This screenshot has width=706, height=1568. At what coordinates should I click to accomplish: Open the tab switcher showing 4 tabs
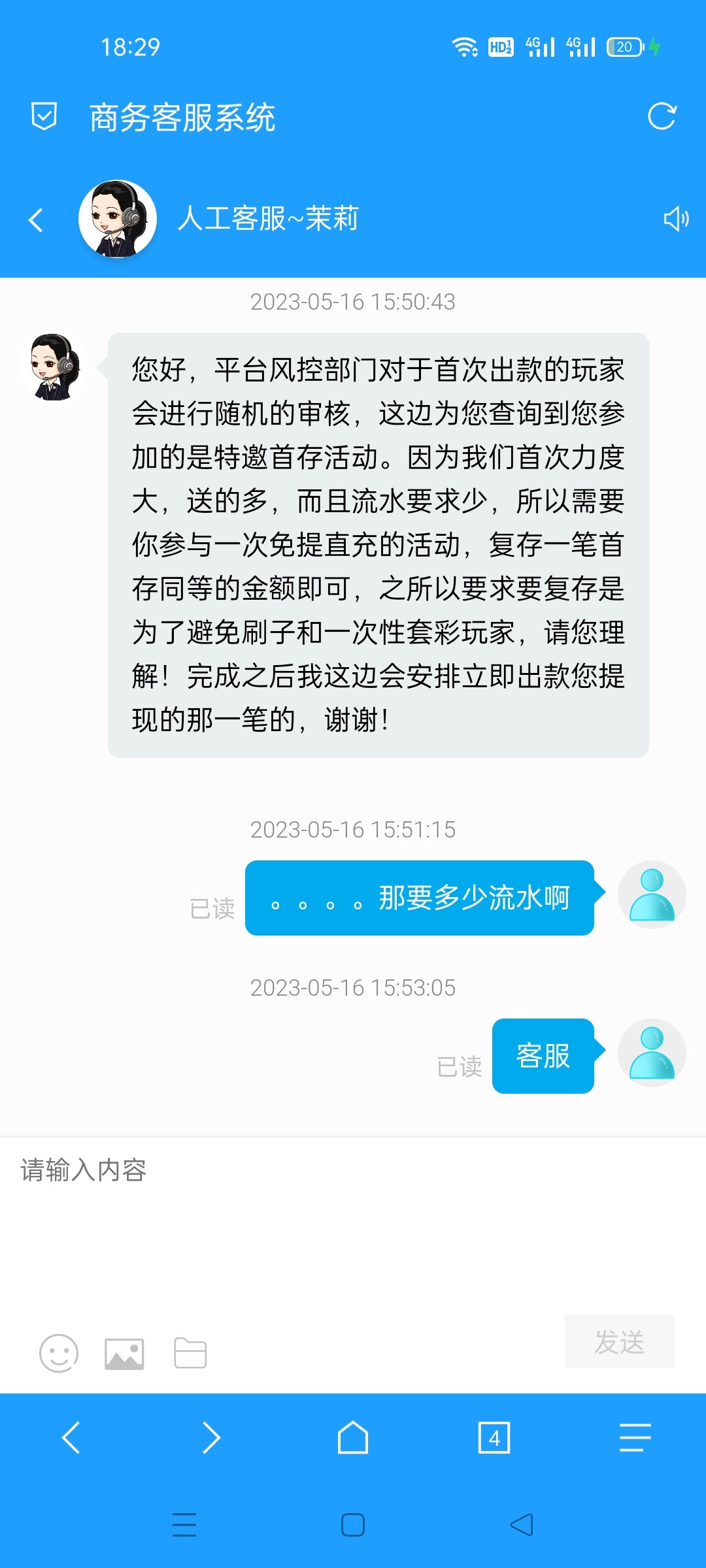[x=495, y=1437]
